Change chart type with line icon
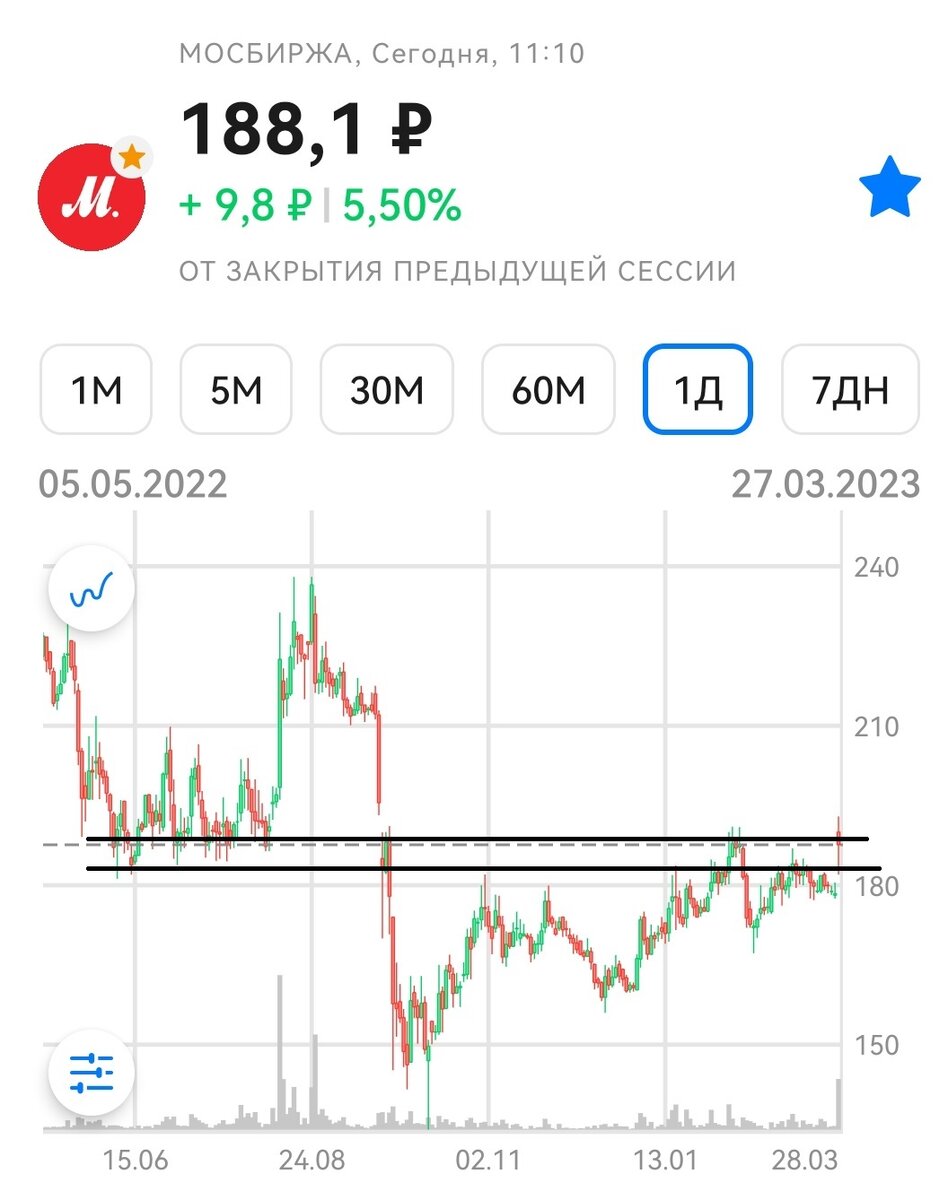 click(92, 590)
